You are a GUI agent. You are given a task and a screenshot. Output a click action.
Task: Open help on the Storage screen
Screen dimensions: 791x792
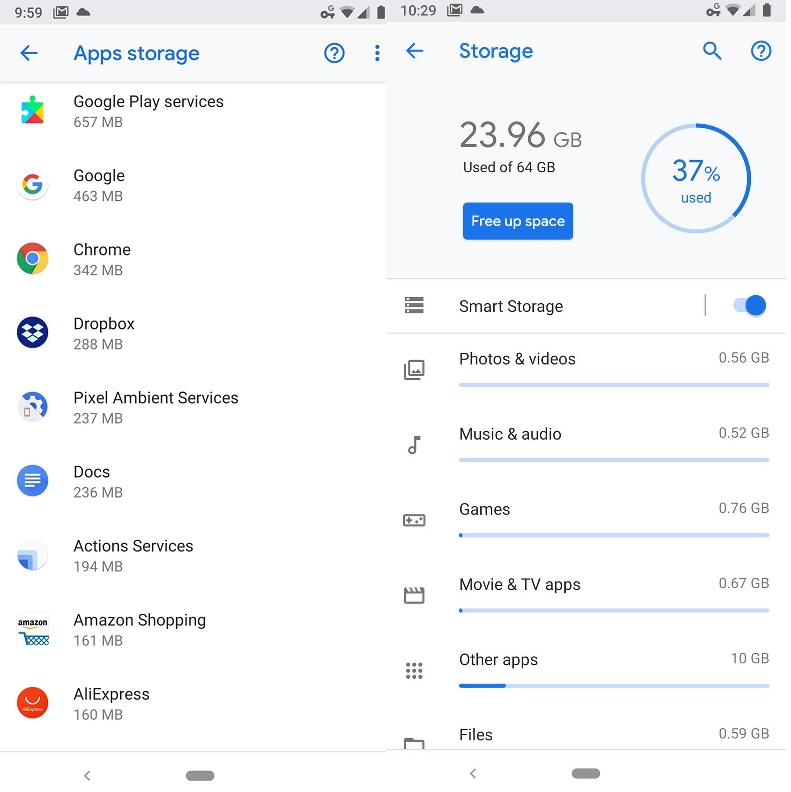pyautogui.click(x=761, y=51)
